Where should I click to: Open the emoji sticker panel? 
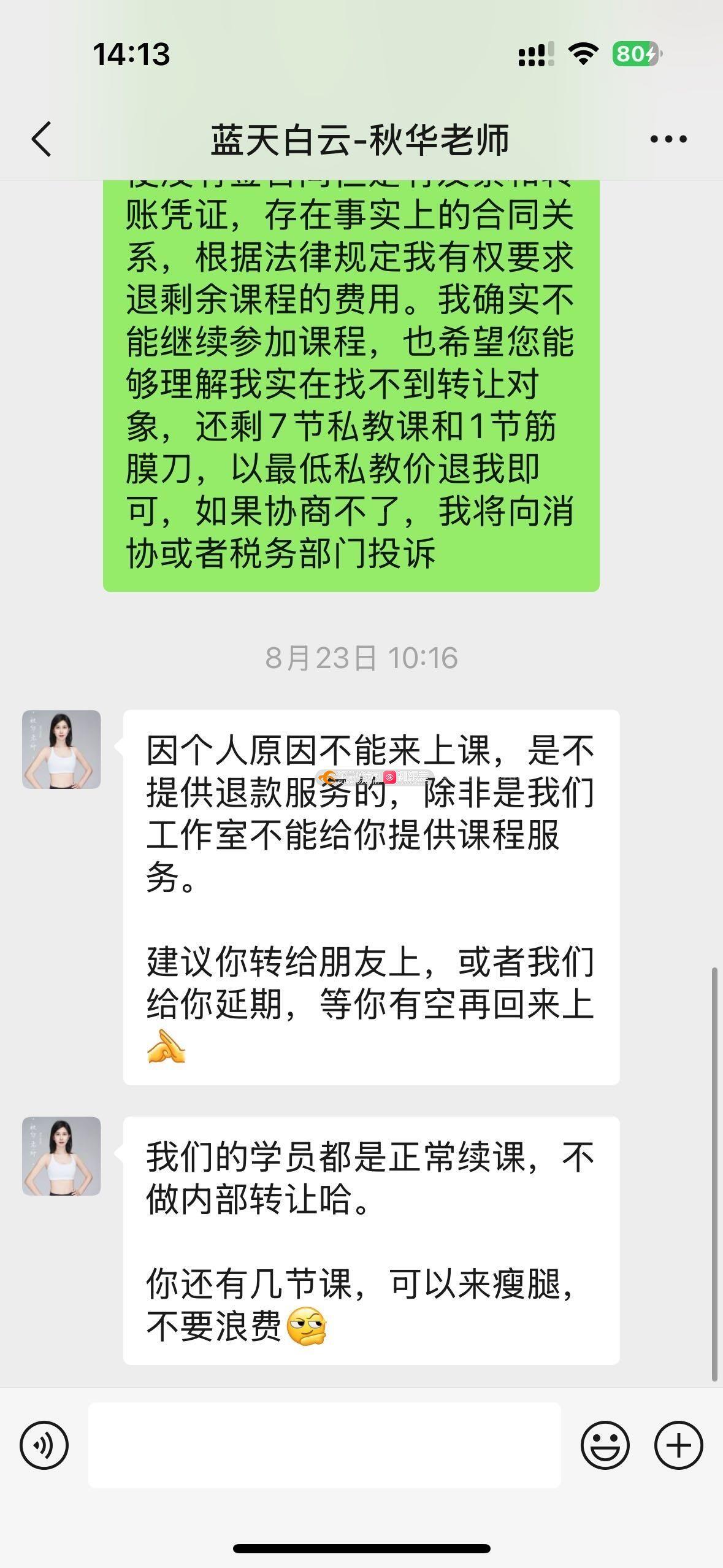605,1445
